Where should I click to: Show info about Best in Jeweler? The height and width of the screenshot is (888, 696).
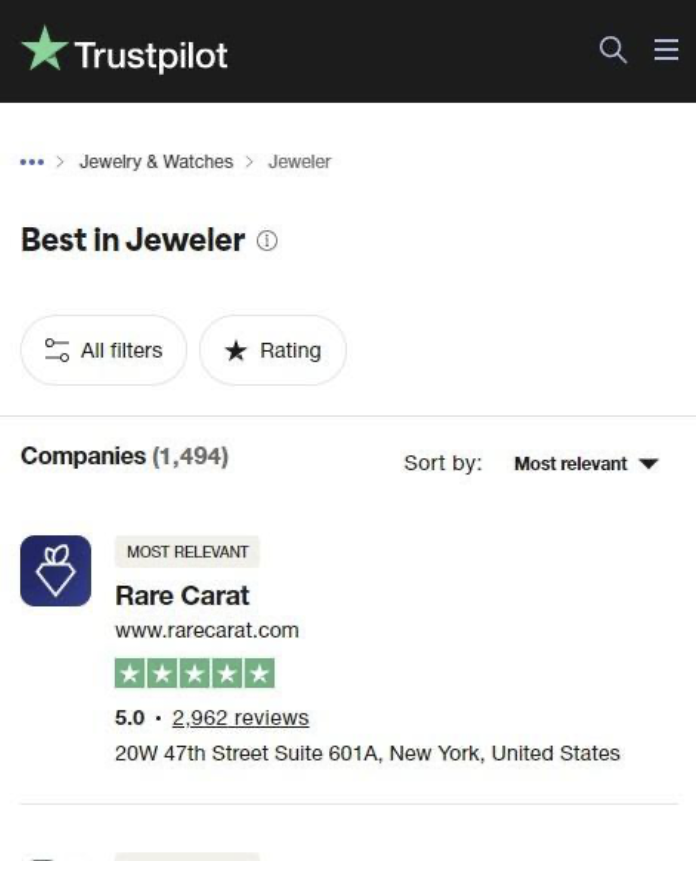pyautogui.click(x=267, y=241)
